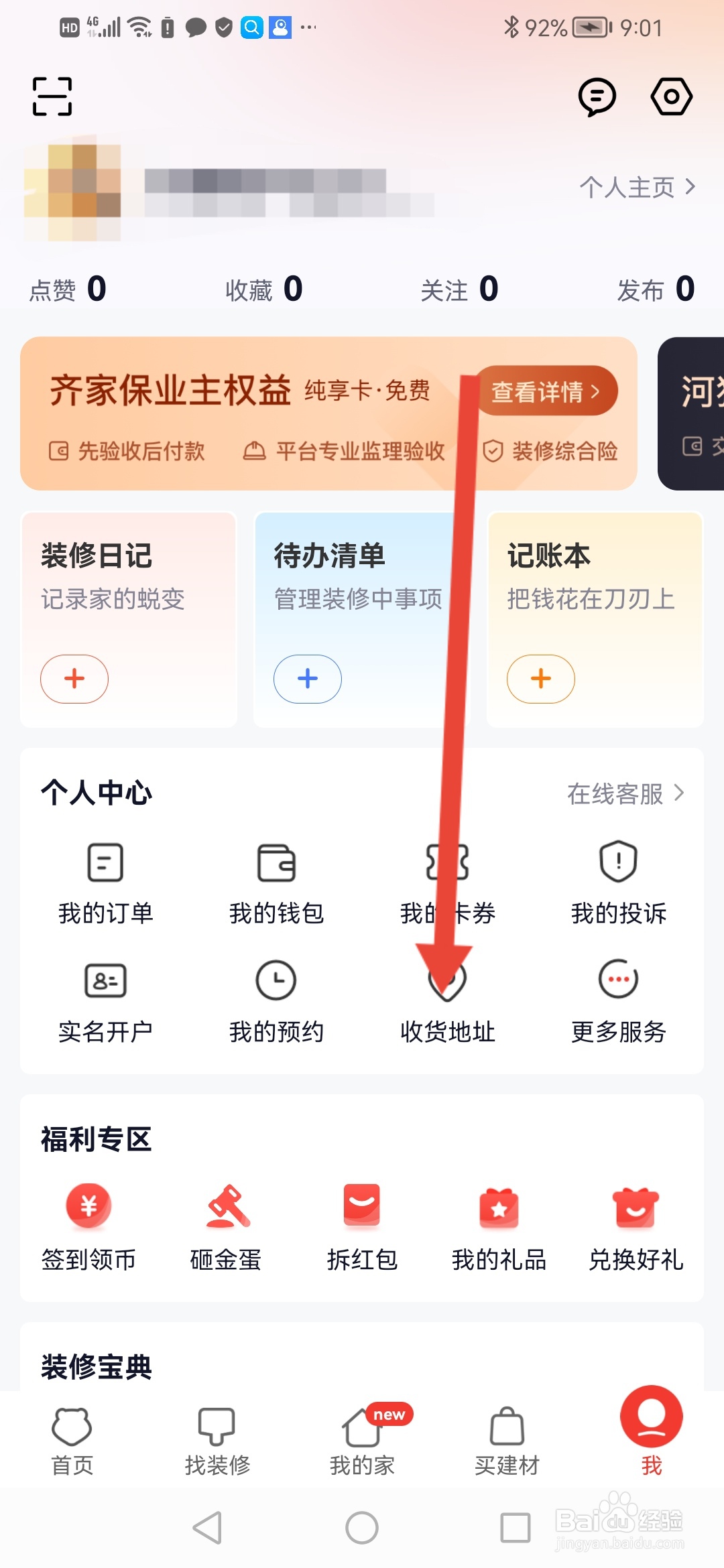Open 拆红包 (Red Envelope)
Viewport: 724px width, 1568px height.
pyautogui.click(x=362, y=1226)
